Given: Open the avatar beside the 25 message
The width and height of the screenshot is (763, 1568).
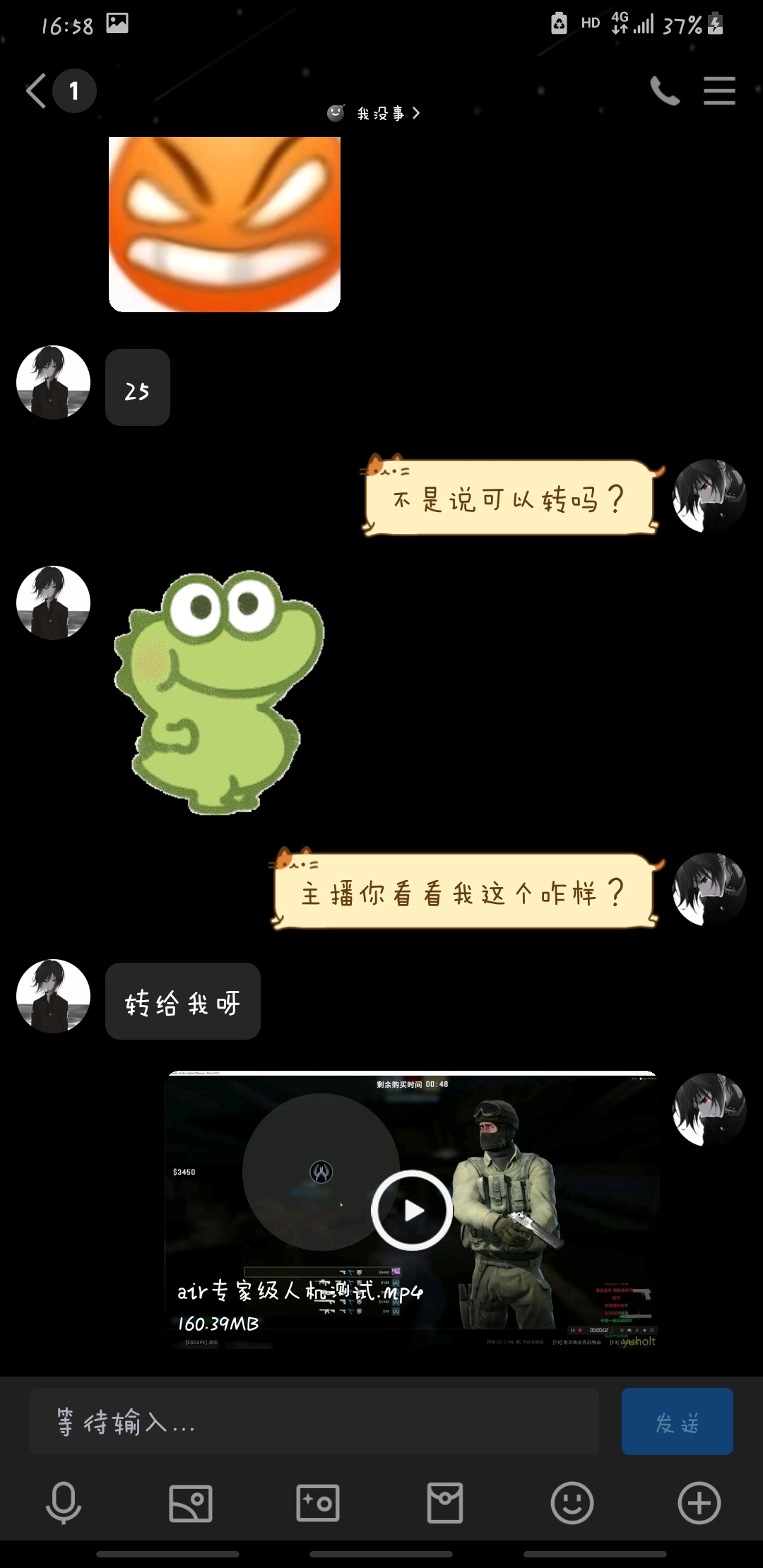Looking at the screenshot, I should pyautogui.click(x=54, y=382).
